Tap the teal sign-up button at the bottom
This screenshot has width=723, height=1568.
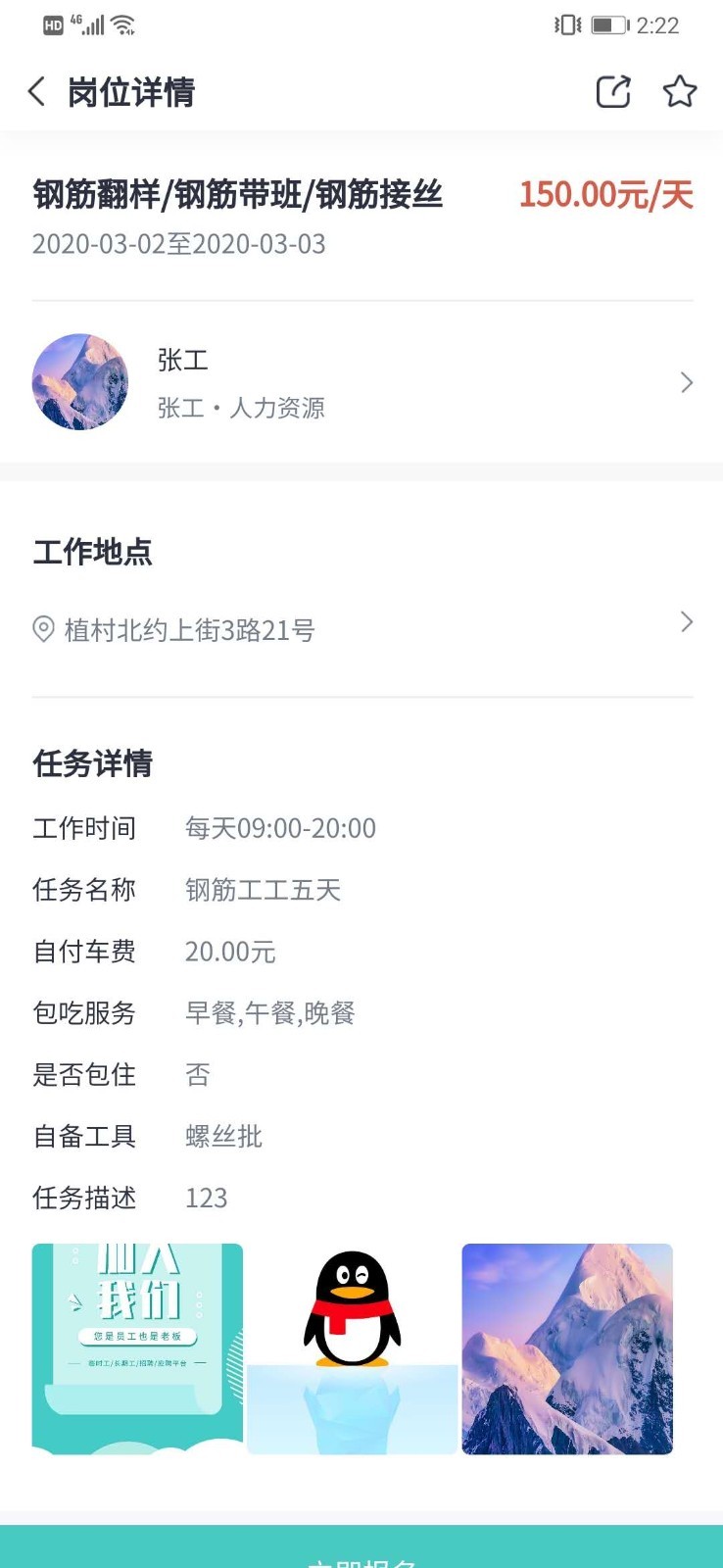coord(361,1548)
